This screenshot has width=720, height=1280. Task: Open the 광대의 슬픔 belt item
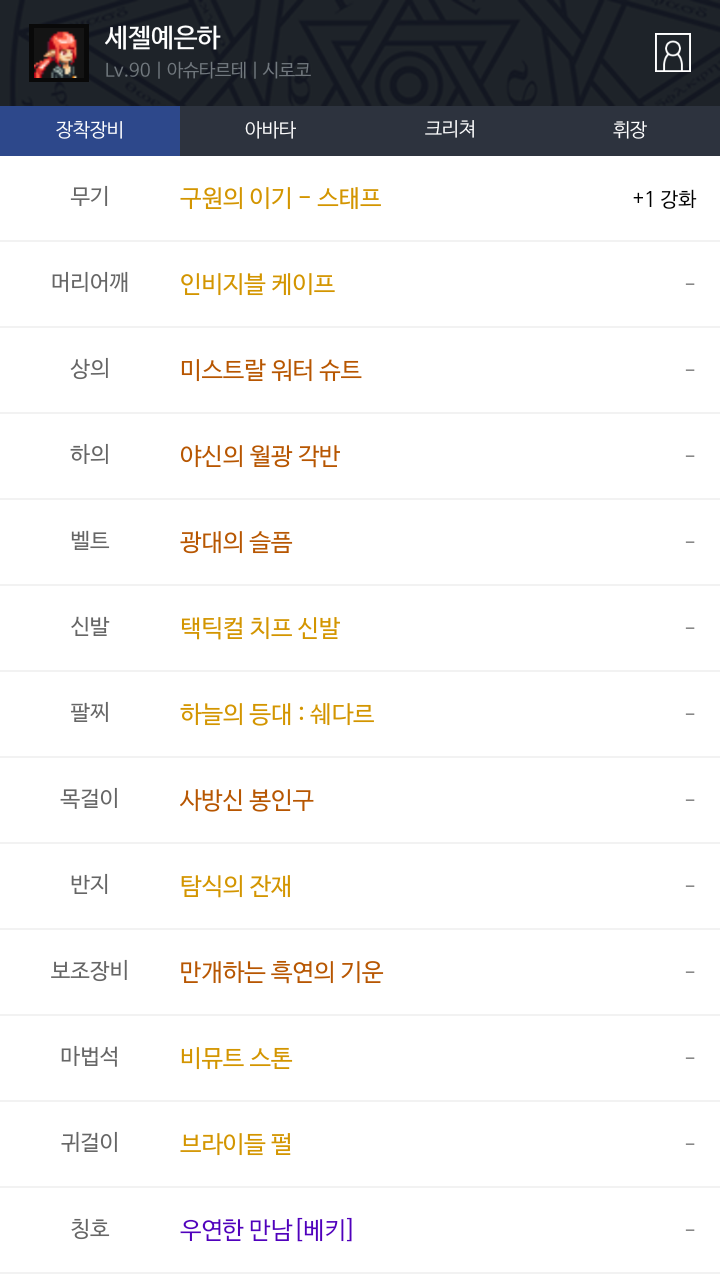(x=236, y=542)
